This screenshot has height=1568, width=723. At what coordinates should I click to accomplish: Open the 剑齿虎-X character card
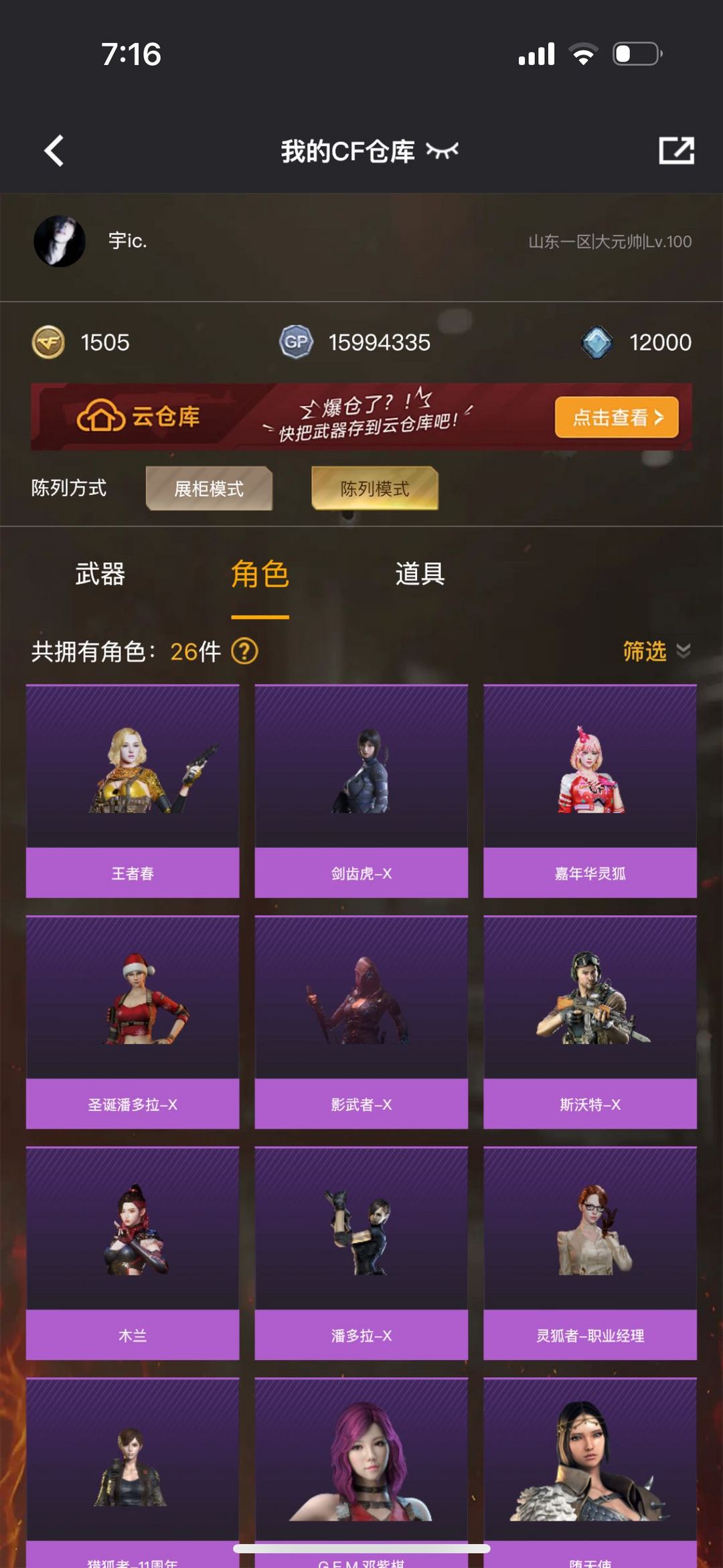click(x=360, y=787)
